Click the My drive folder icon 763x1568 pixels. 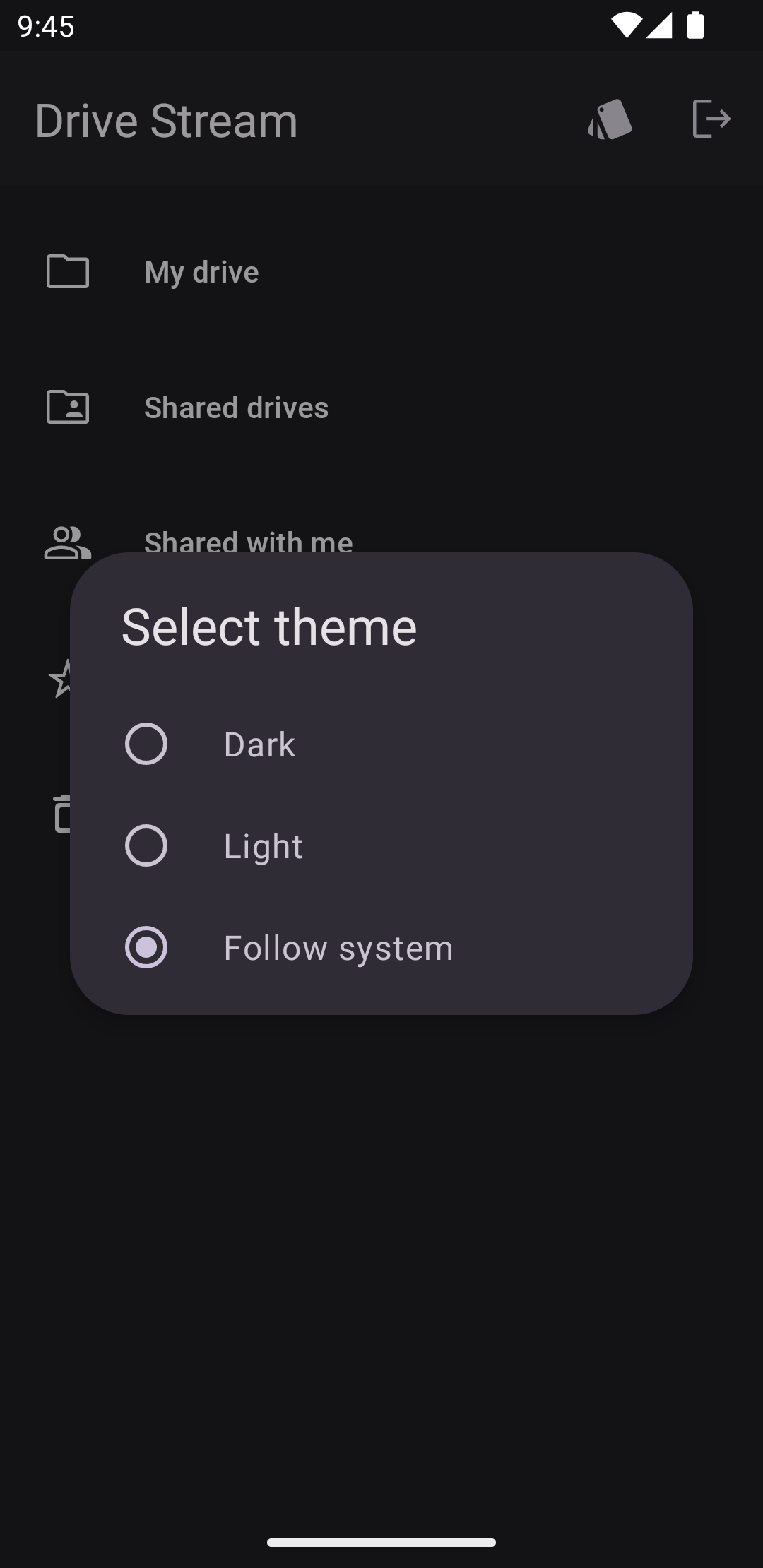tap(68, 271)
